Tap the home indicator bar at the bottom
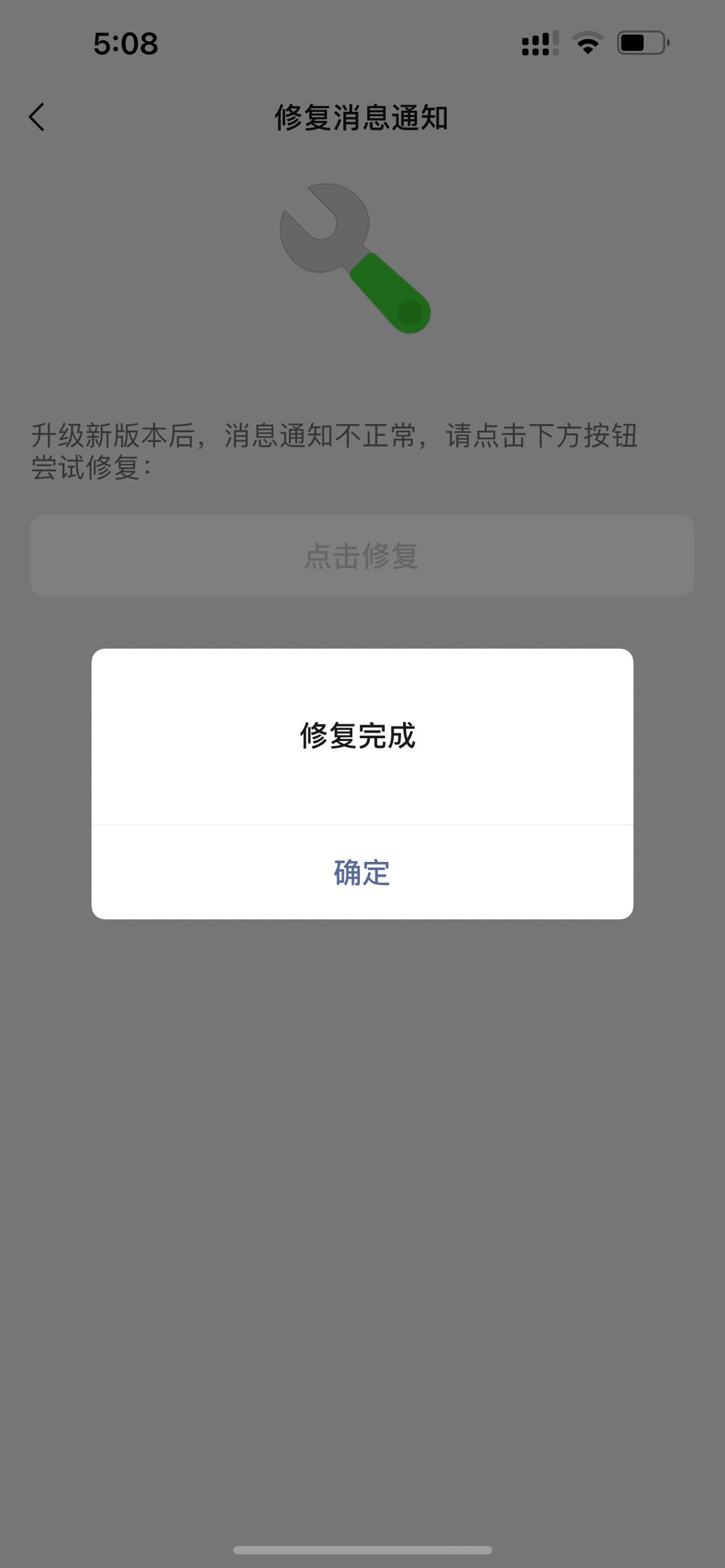This screenshot has height=1568, width=725. pyautogui.click(x=362, y=1548)
